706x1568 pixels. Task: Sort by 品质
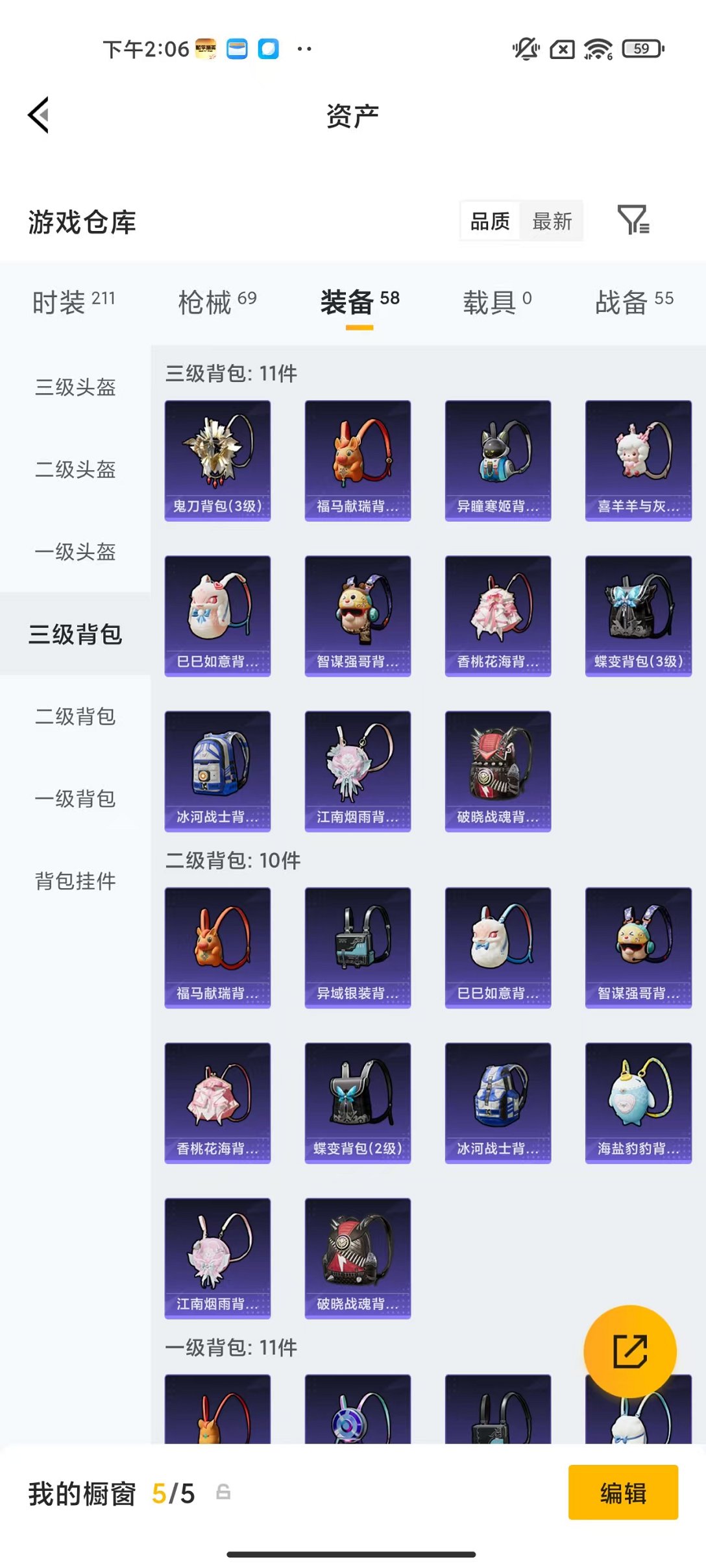(490, 221)
